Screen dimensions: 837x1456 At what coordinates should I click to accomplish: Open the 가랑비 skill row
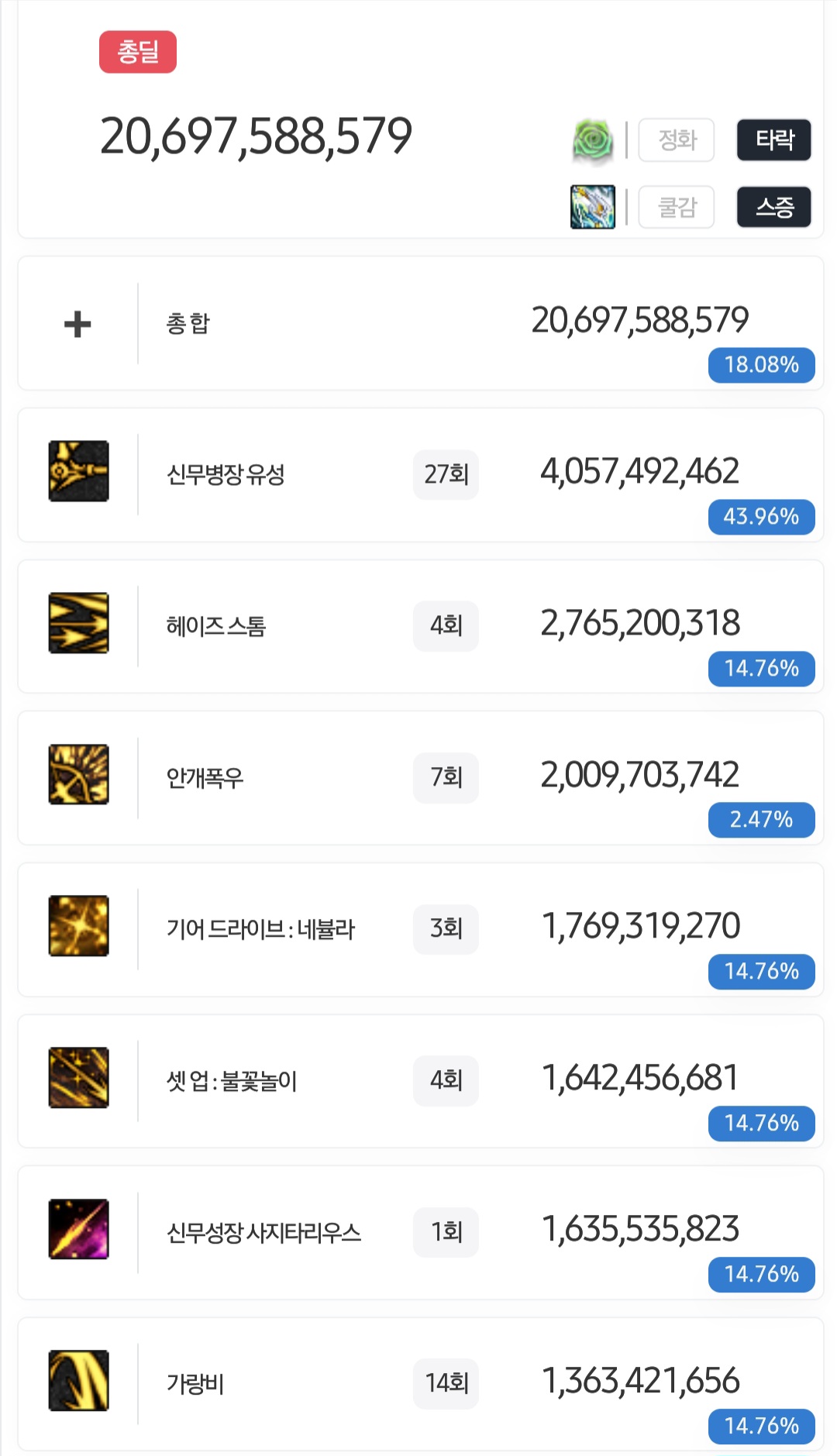pyautogui.click(x=420, y=1384)
